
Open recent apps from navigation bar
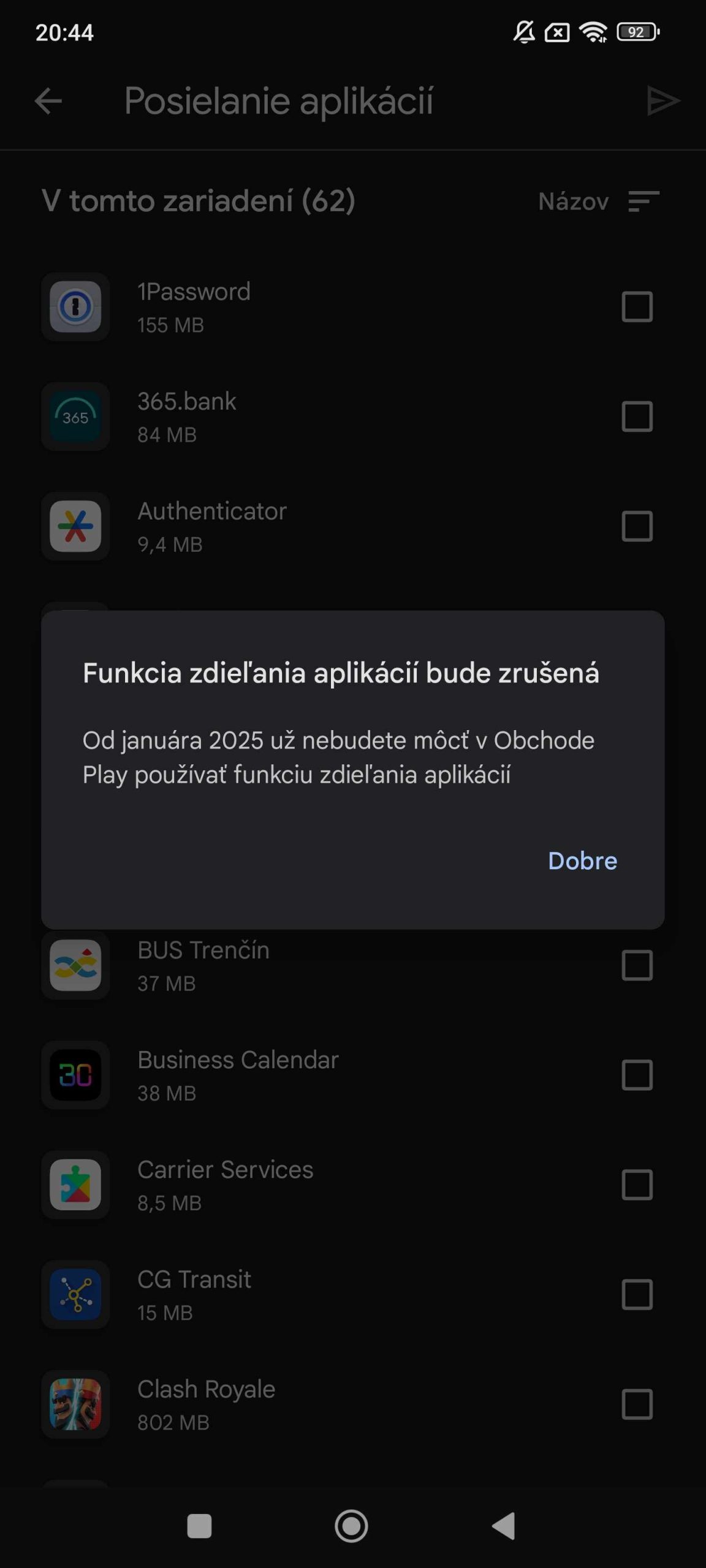[x=199, y=1526]
